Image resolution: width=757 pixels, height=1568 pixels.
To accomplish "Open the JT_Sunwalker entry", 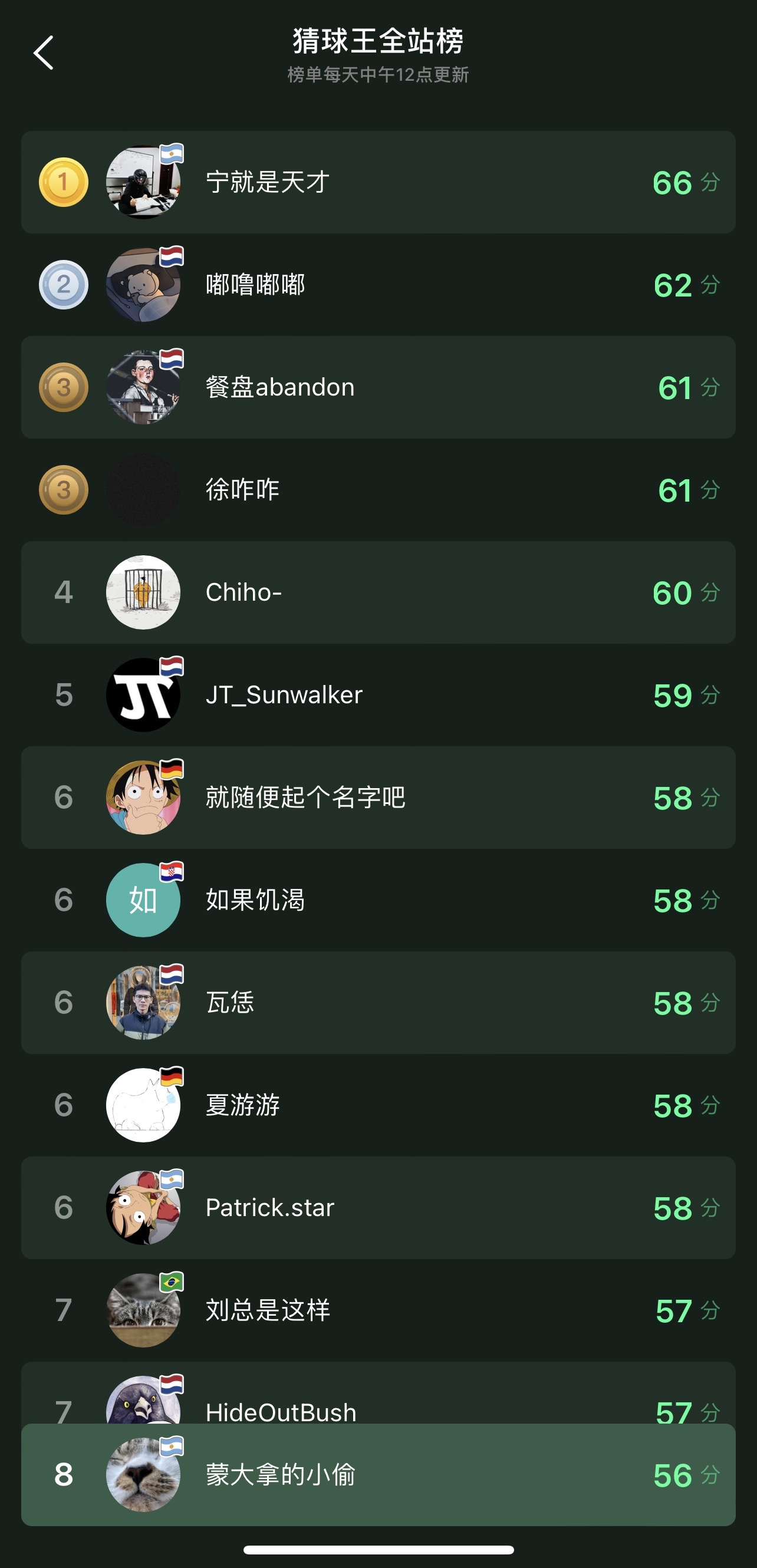I will pos(378,695).
